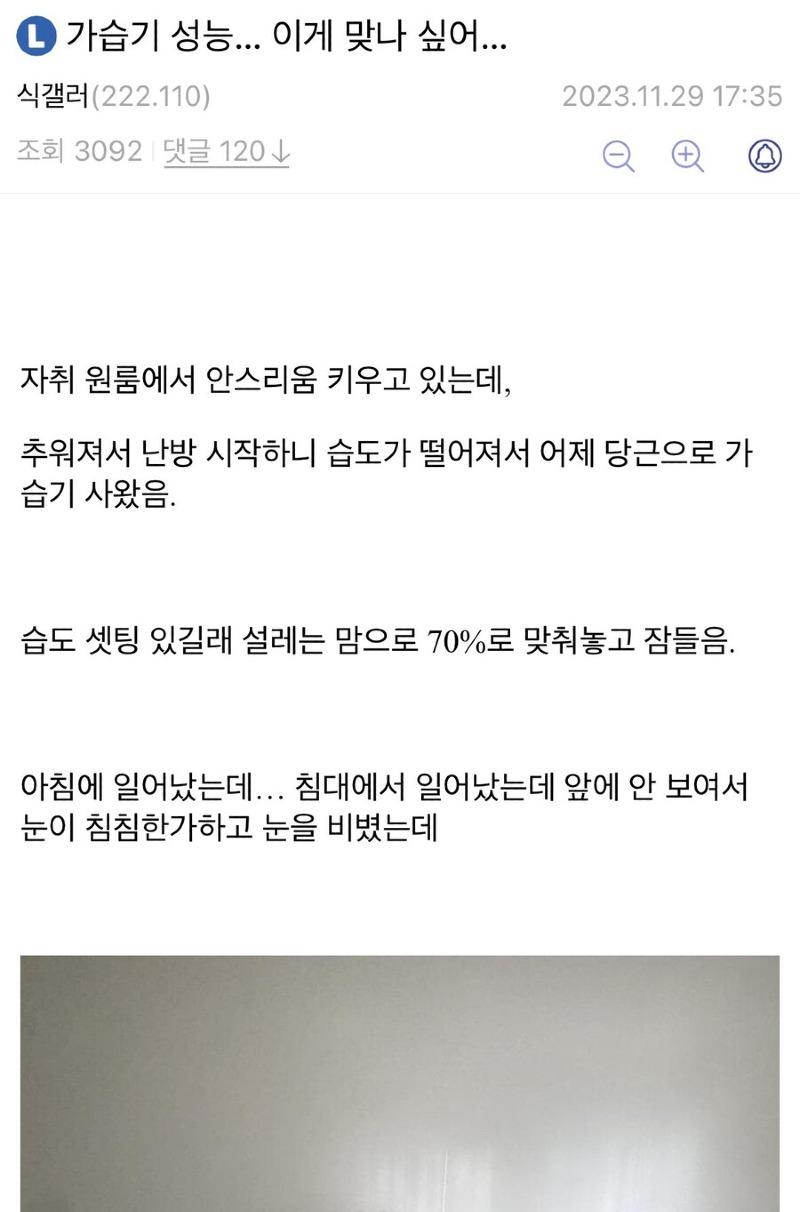Image resolution: width=800 pixels, height=1212 pixels.
Task: Open the notification bell for this post
Action: click(765, 156)
